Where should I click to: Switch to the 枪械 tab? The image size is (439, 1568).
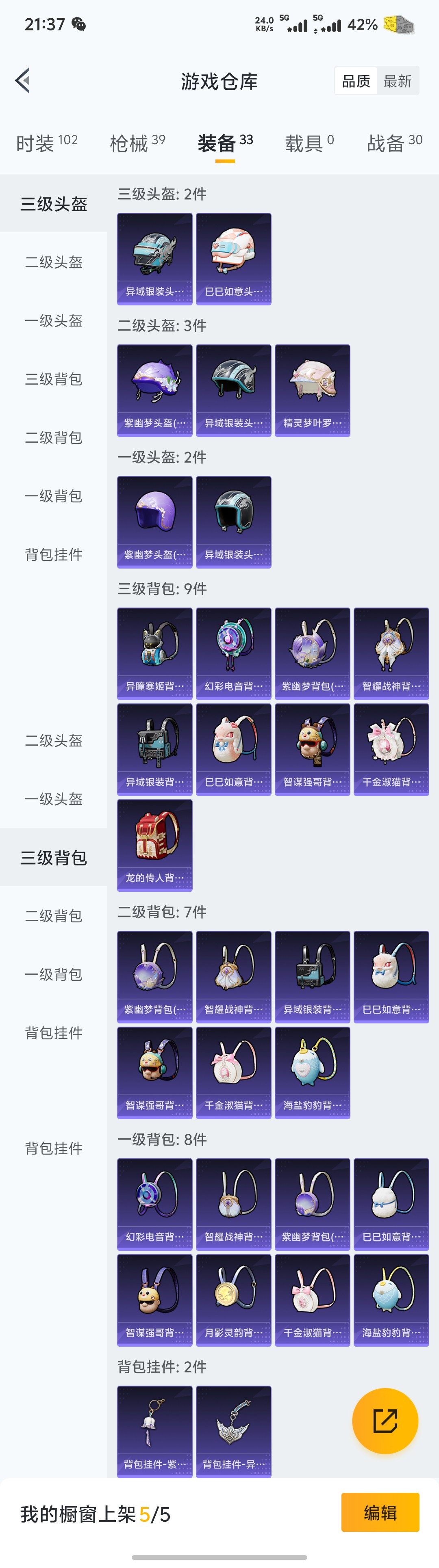pyautogui.click(x=138, y=143)
